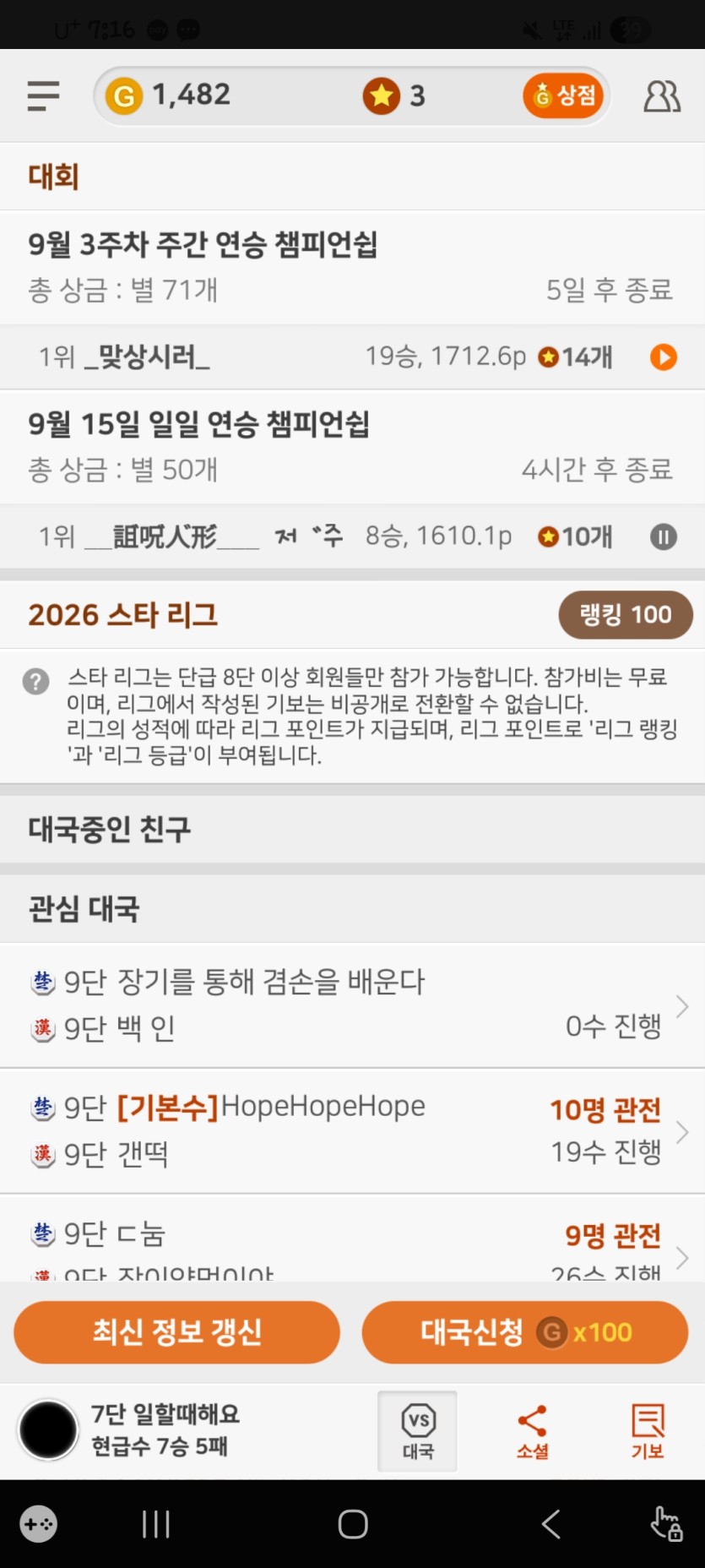
Task: Tap the star league help question mark
Action: (x=35, y=681)
